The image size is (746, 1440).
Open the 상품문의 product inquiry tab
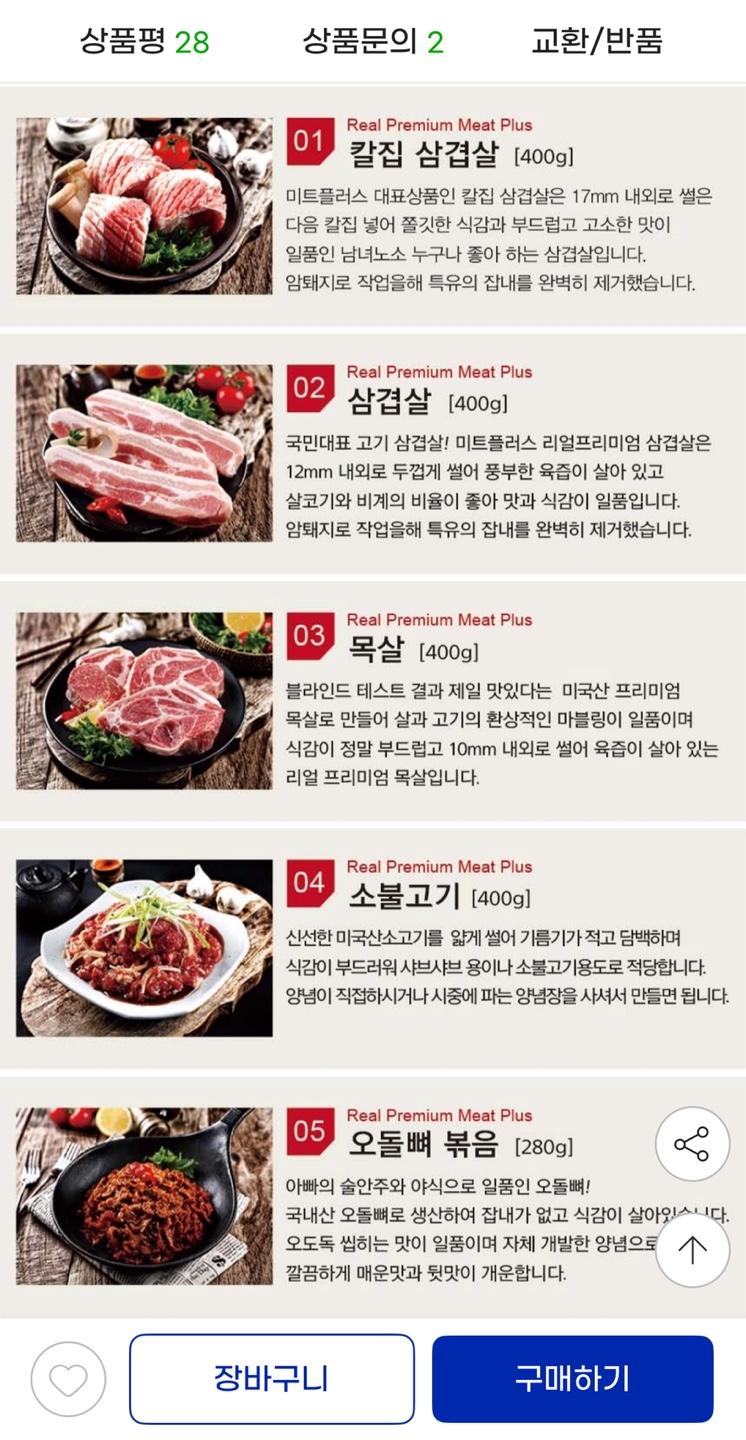pos(373,41)
